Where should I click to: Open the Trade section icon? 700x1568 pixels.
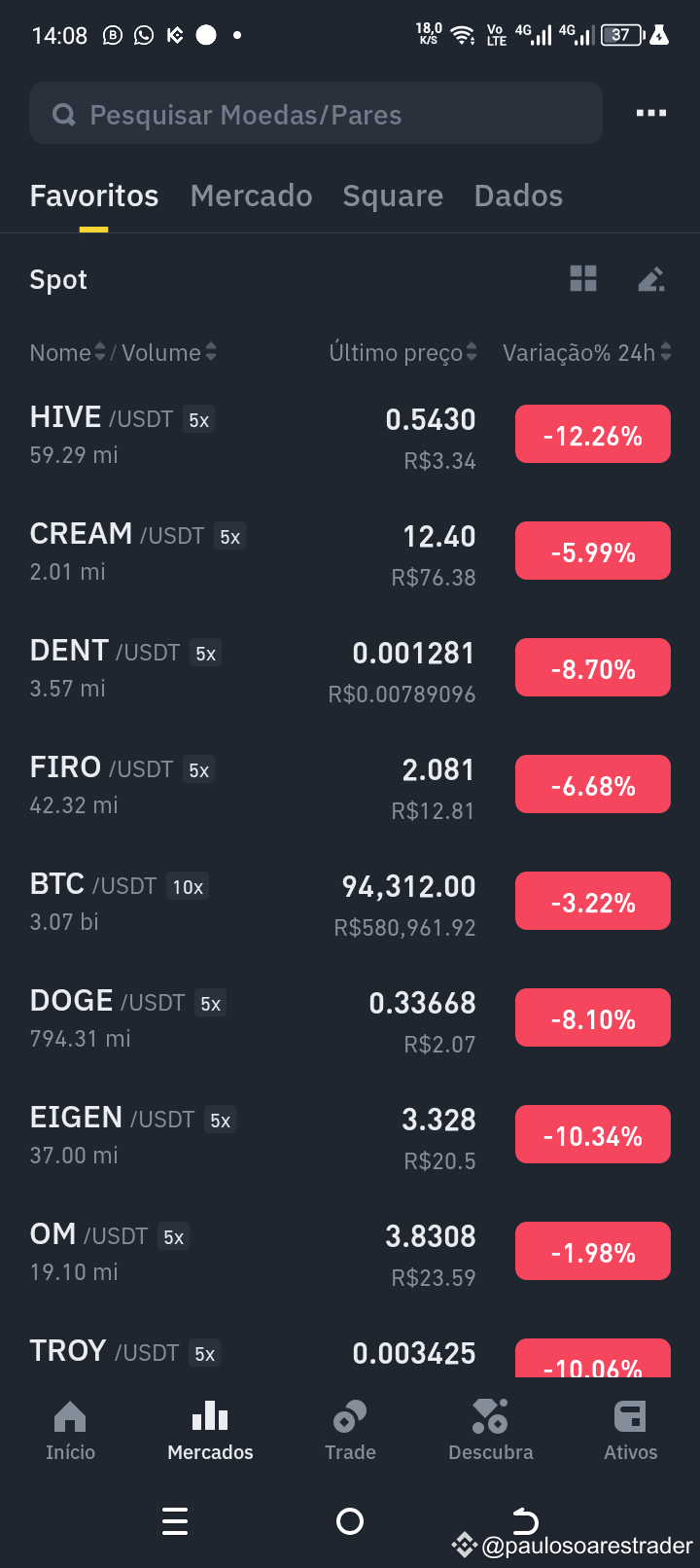click(350, 1418)
